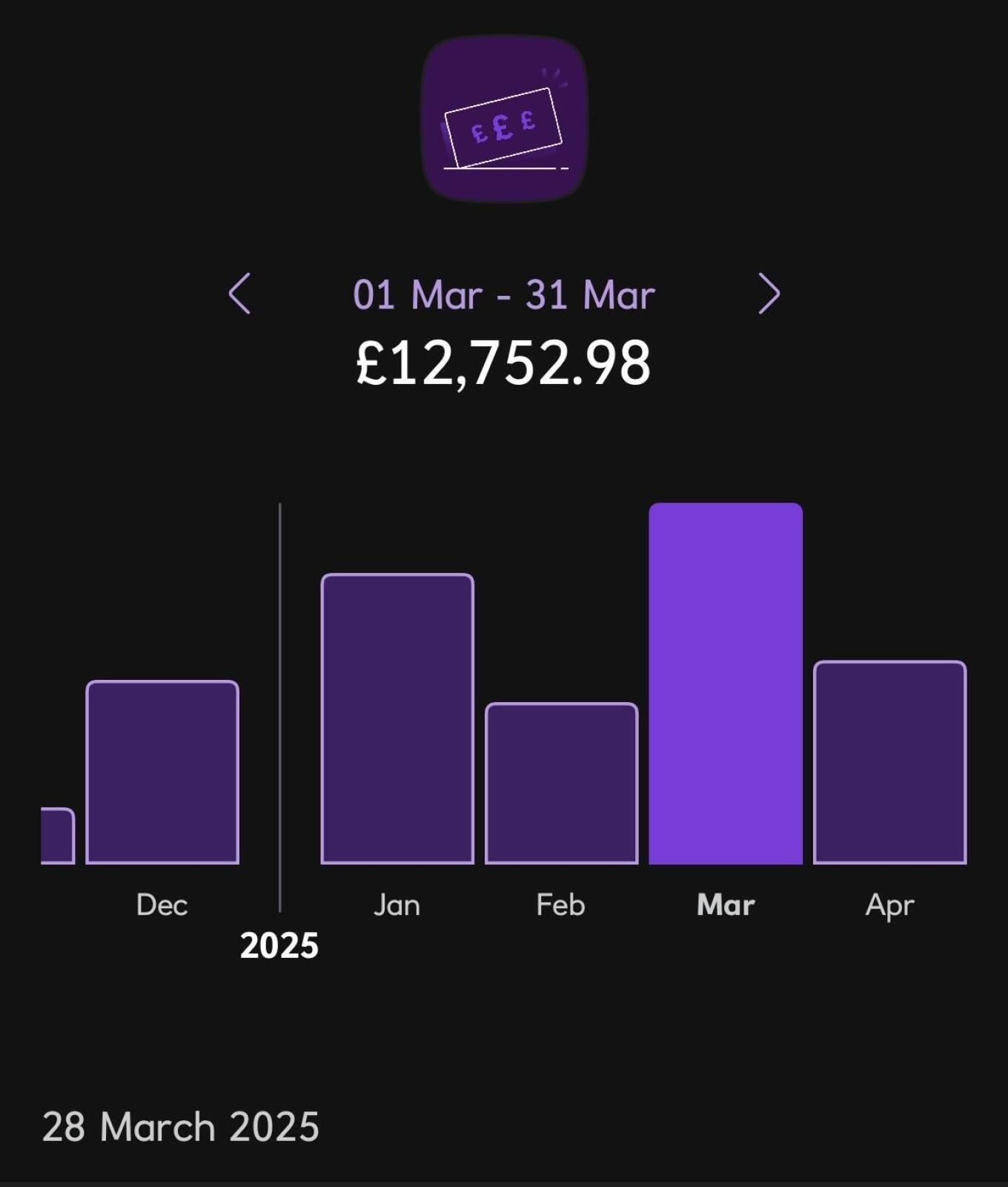Select the Apr bar in the chart

tap(889, 762)
